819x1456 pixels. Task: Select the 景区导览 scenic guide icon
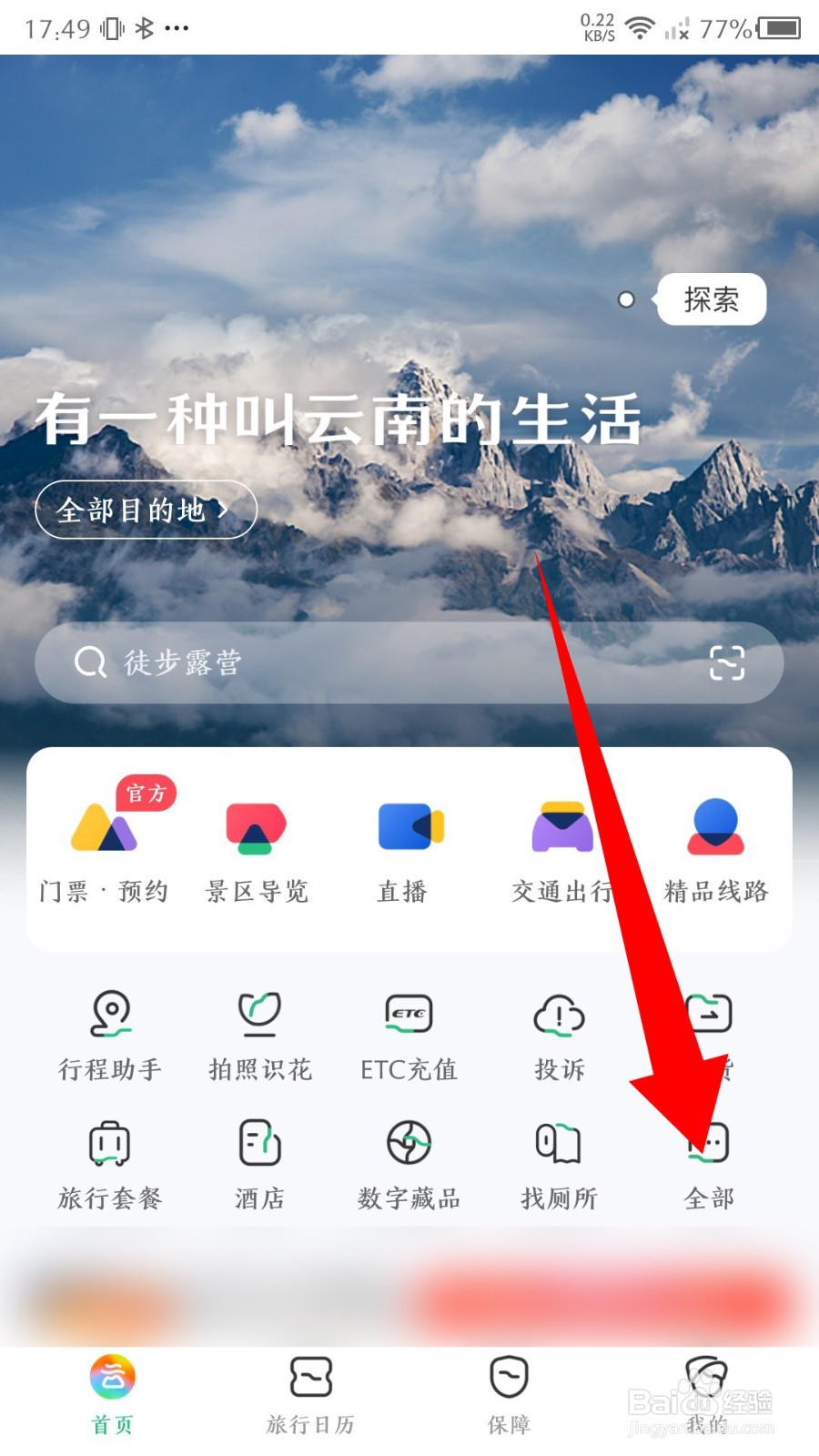pyautogui.click(x=257, y=846)
